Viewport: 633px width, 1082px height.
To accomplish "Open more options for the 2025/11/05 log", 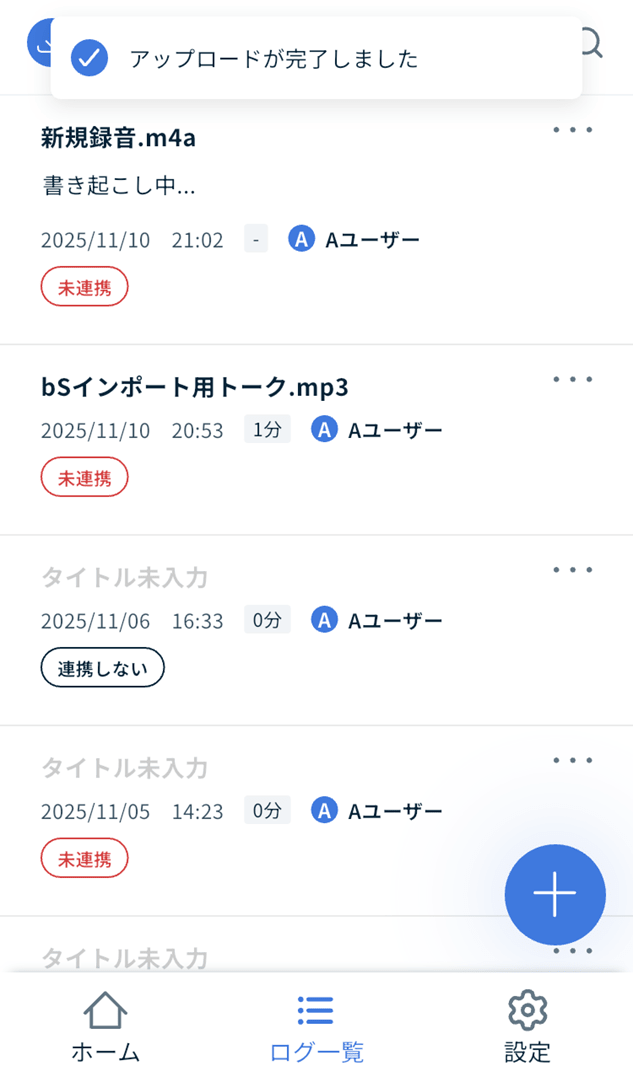I will pos(573,760).
